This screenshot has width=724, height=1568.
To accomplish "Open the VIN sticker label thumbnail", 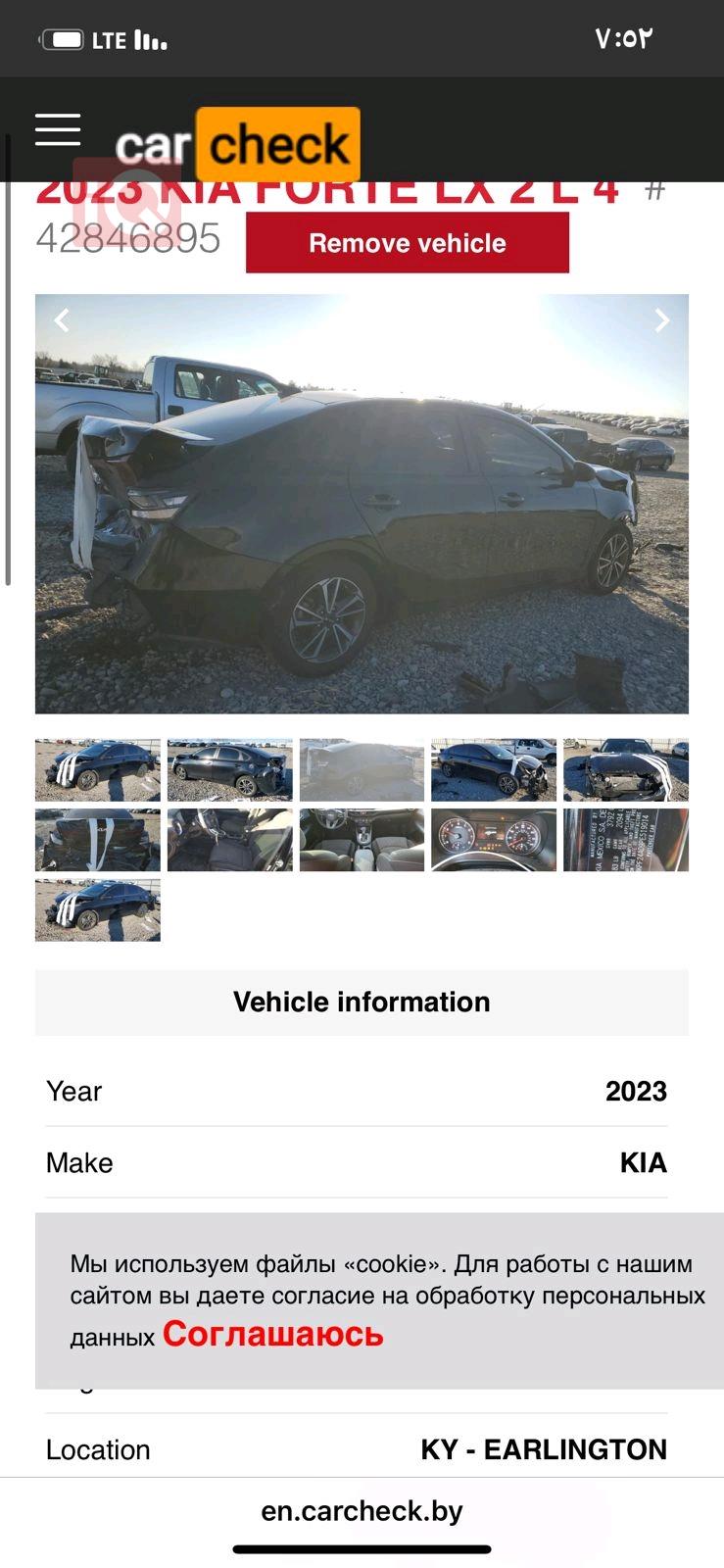I will pyautogui.click(x=625, y=840).
